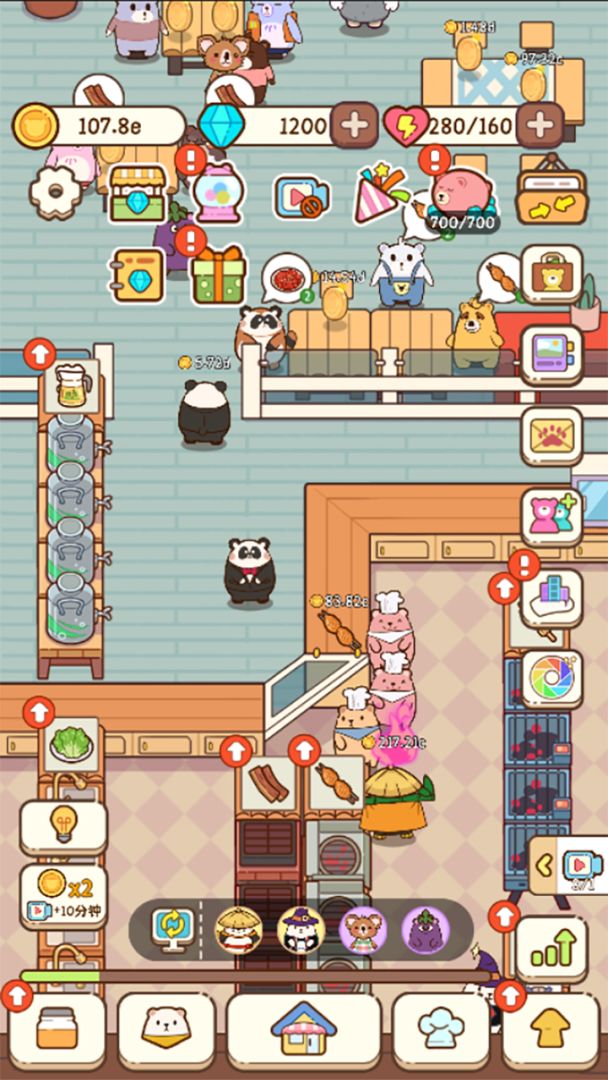Open the gumball machine
The height and width of the screenshot is (1080, 608).
[217, 194]
